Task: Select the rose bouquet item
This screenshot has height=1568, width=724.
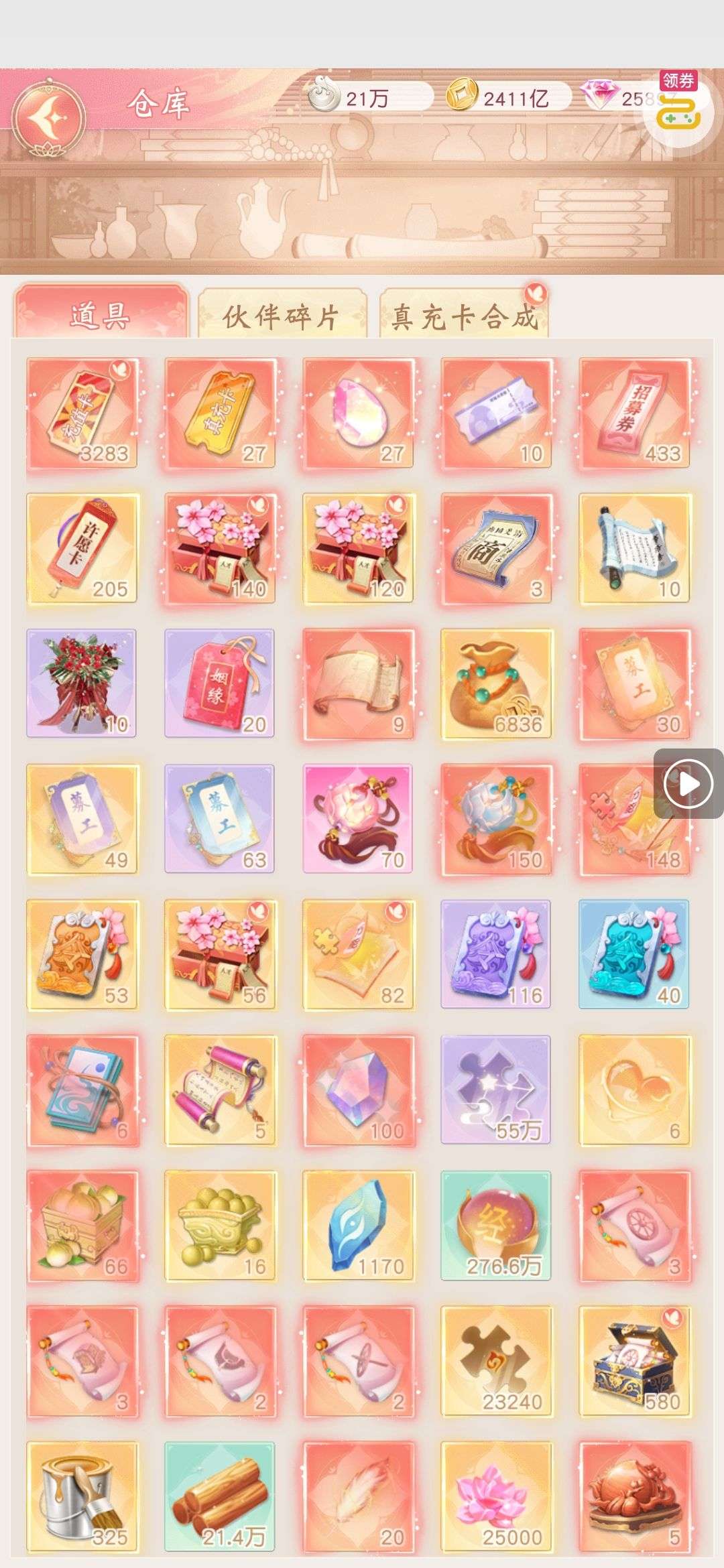Action: point(82,683)
